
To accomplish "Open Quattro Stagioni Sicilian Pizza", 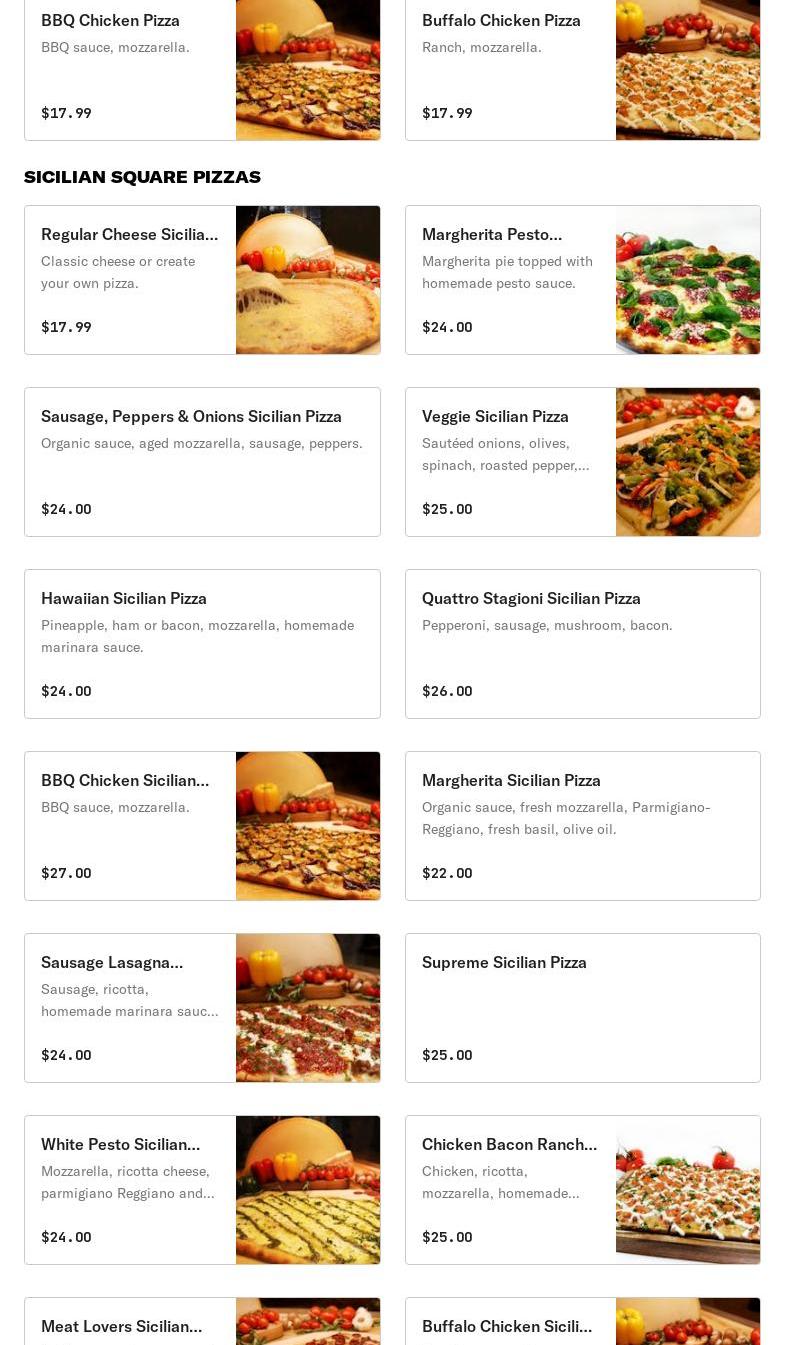I will click(582, 644).
